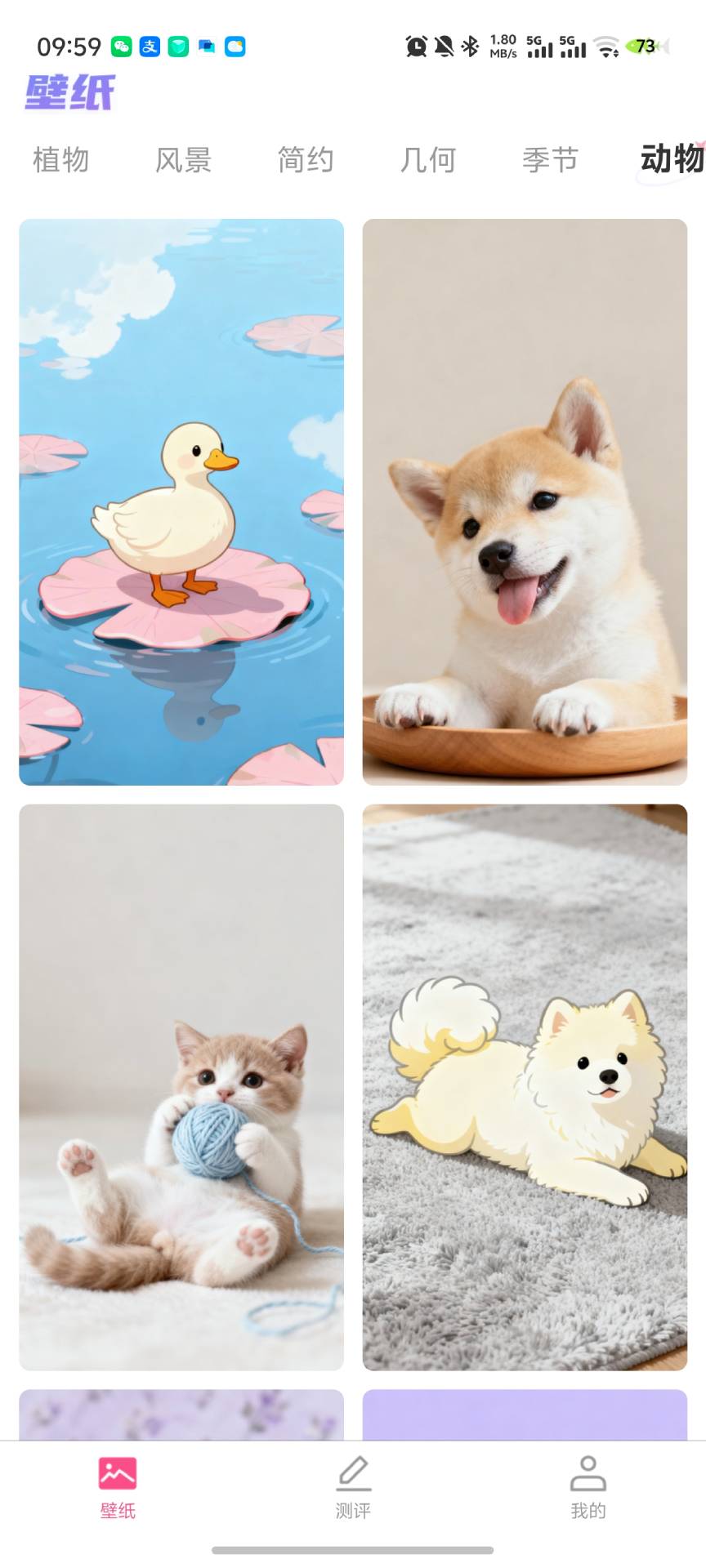Open the 几何 category tab
The image size is (706, 1568).
428,160
